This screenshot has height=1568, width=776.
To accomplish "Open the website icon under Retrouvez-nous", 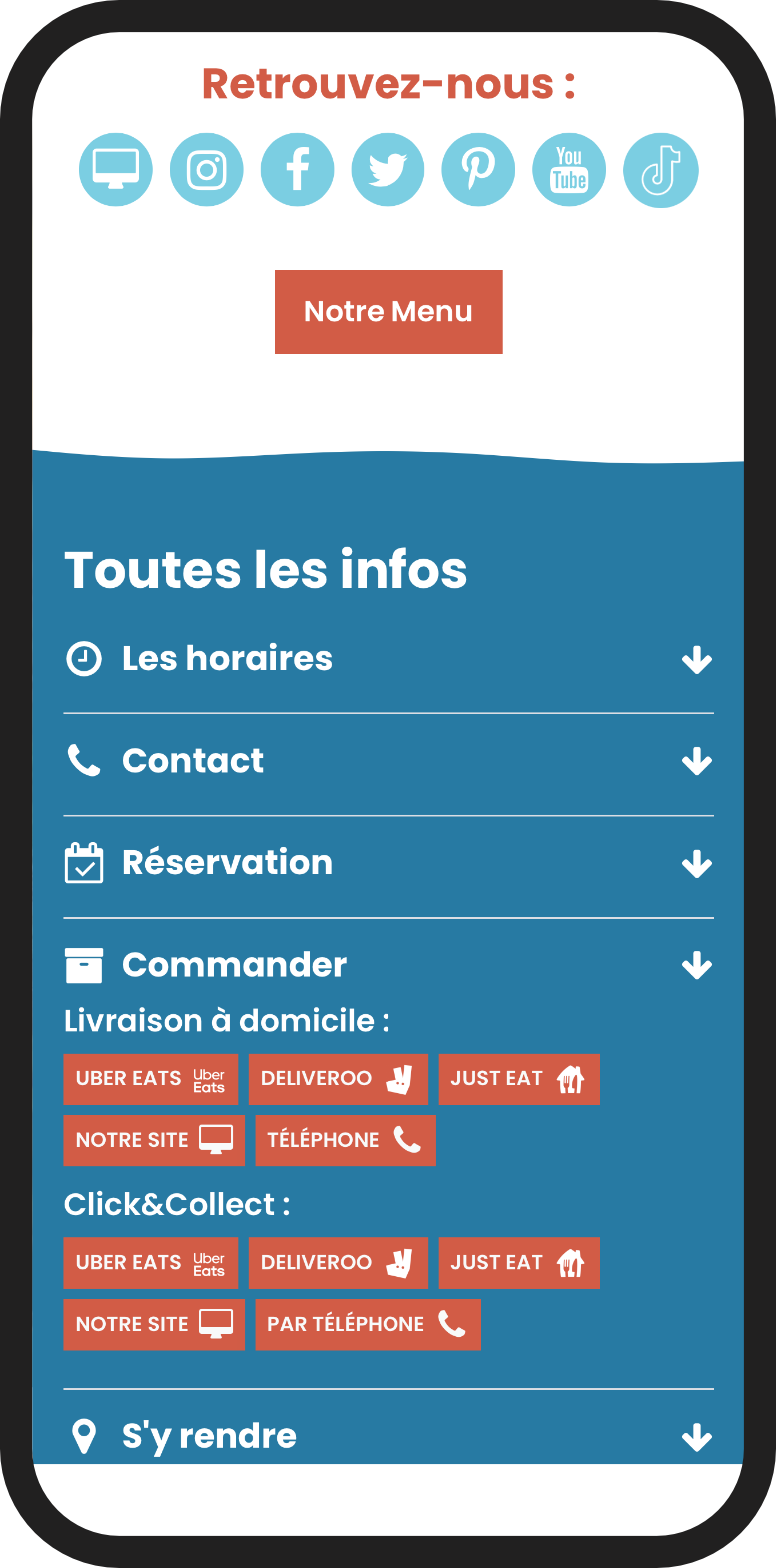I will pos(116,170).
